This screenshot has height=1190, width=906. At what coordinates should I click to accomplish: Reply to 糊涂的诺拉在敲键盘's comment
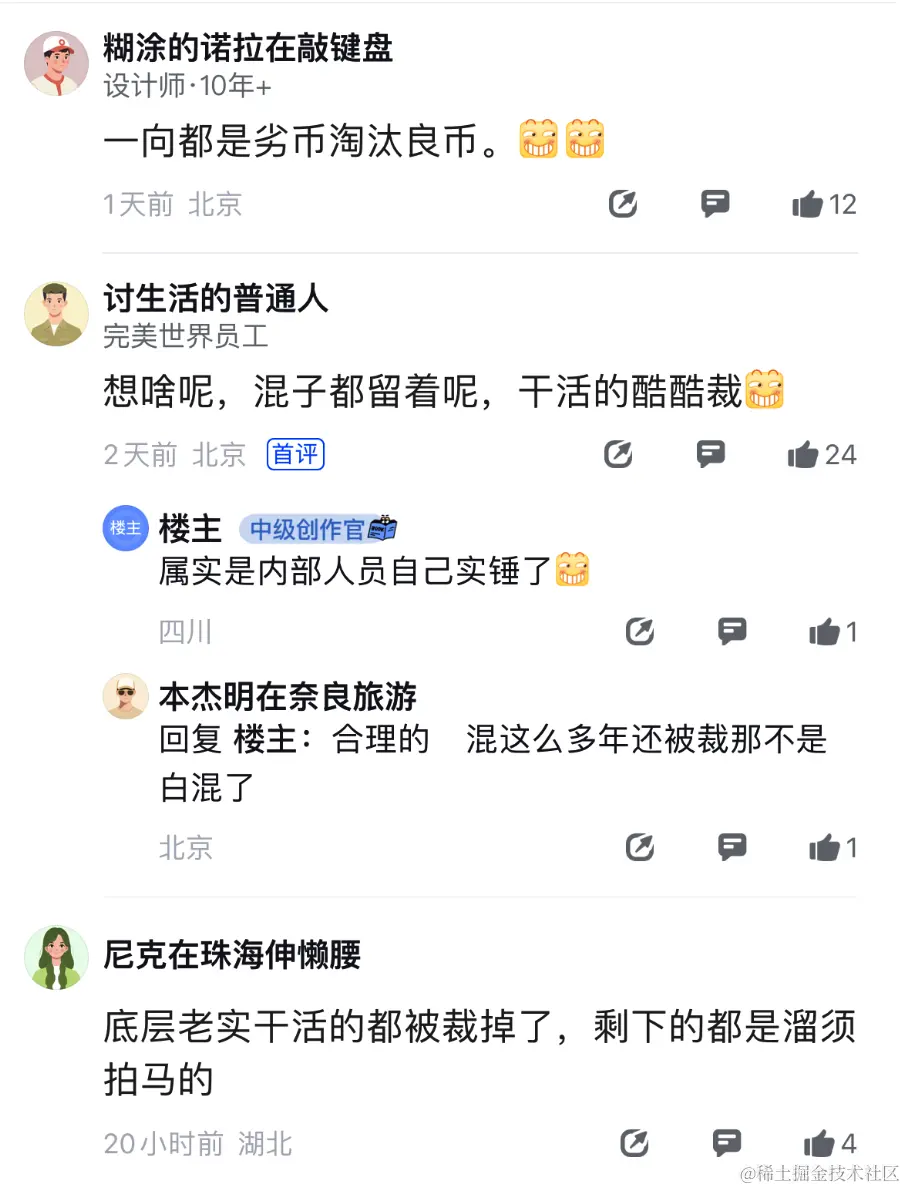tap(714, 205)
